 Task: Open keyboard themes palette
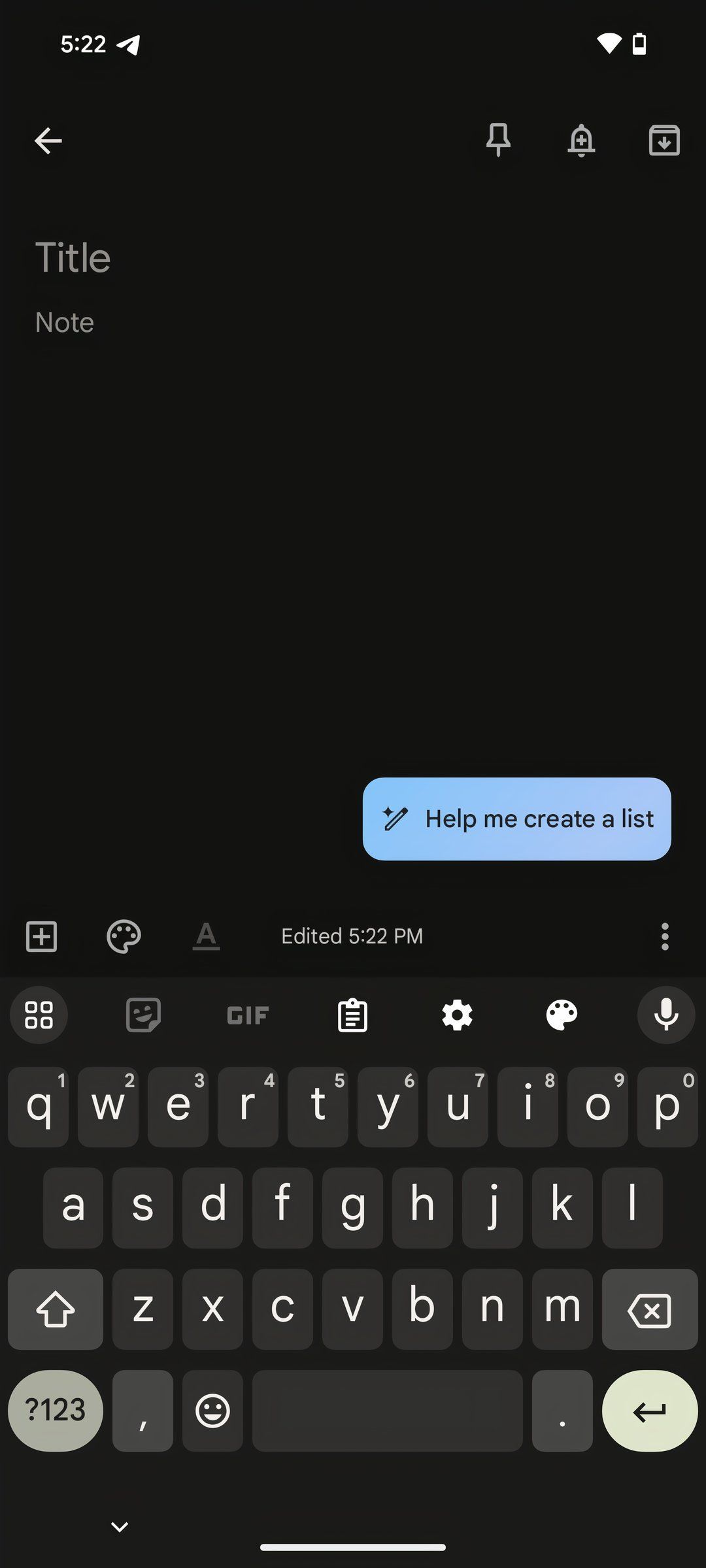click(562, 1014)
